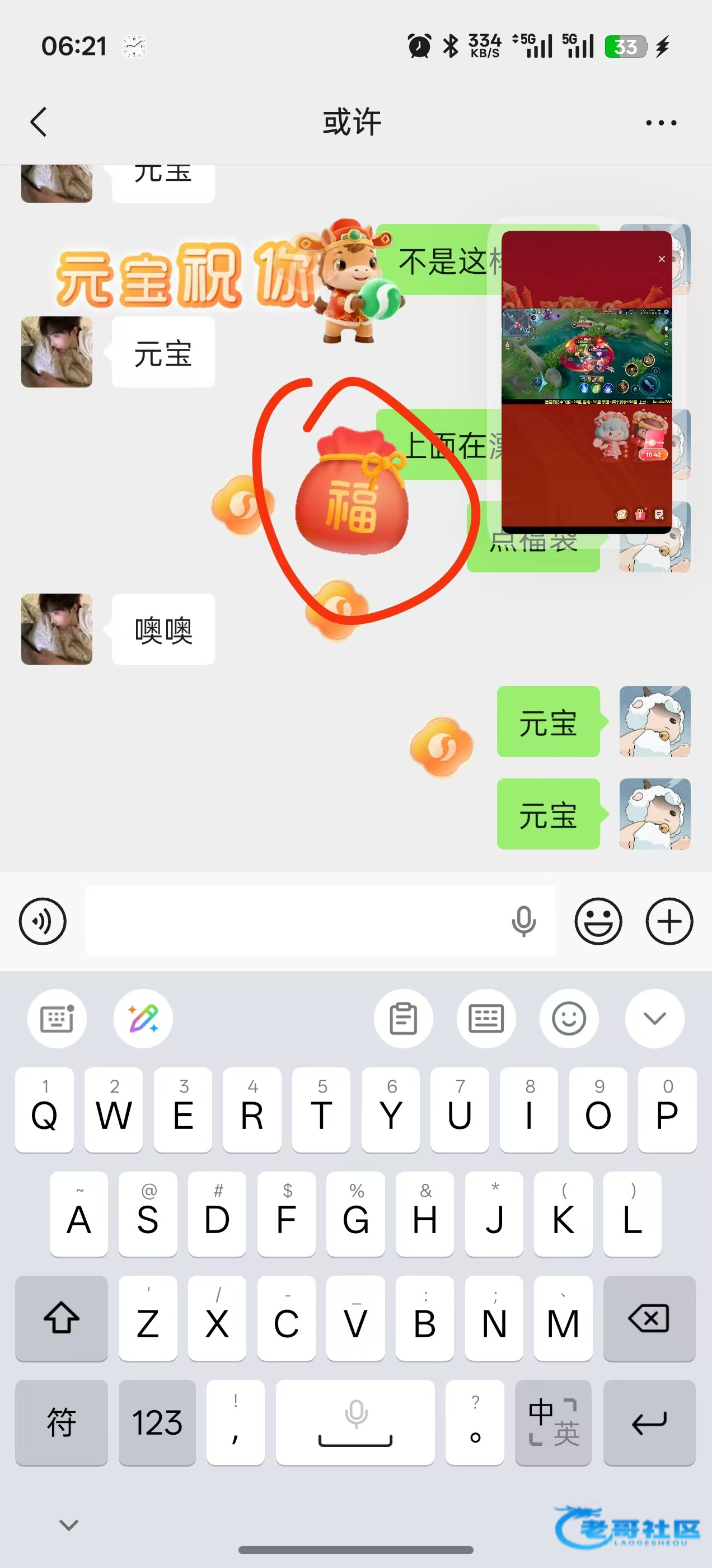This screenshot has height=1568, width=712.
Task: Open the keyboard settings grid icon
Action: (x=57, y=1018)
